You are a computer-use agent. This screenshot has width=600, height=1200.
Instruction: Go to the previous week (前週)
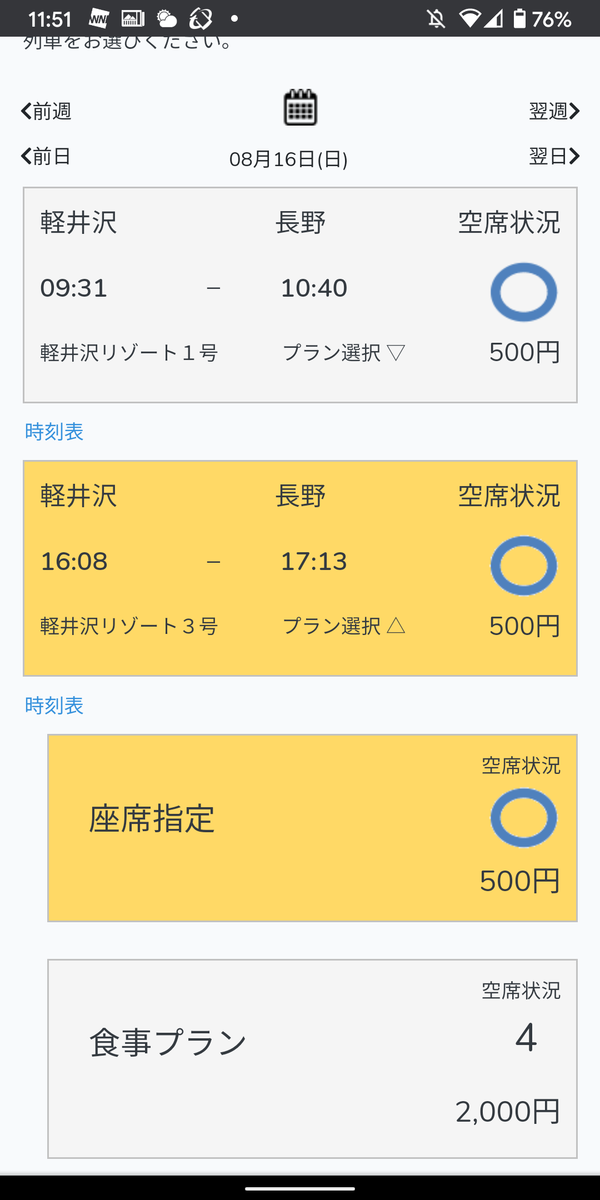pos(46,111)
